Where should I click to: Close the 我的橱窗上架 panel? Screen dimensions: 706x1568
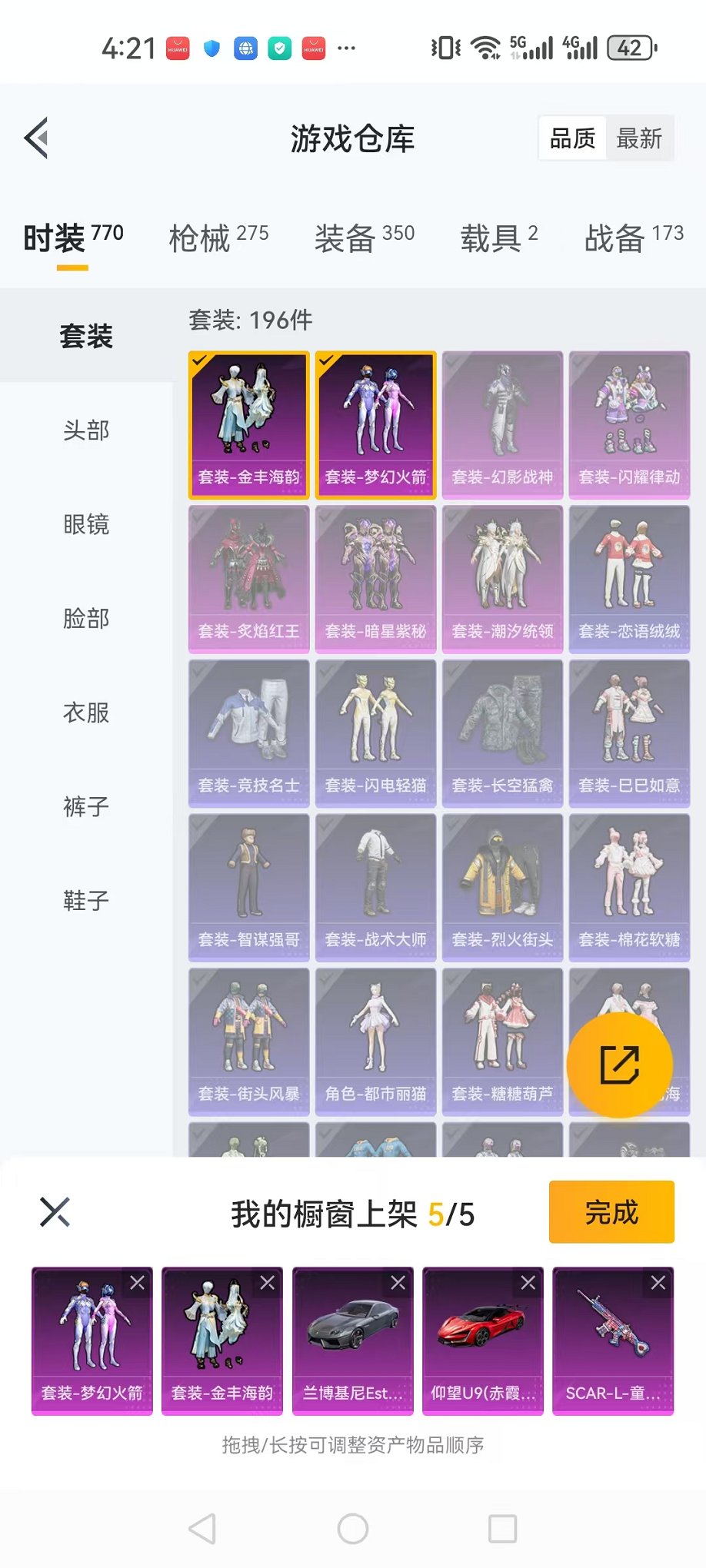(x=55, y=1212)
